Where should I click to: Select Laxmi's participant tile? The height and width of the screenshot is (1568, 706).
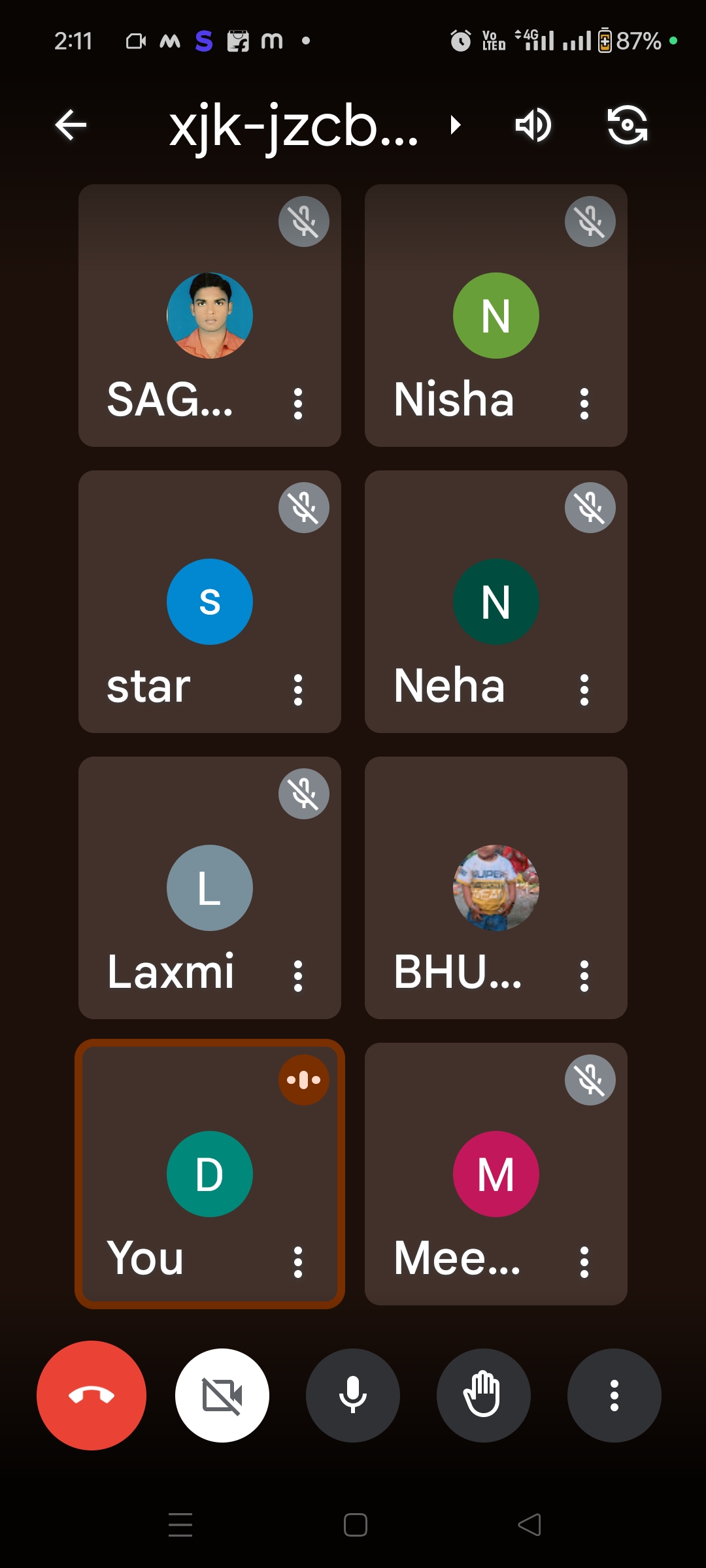click(210, 888)
